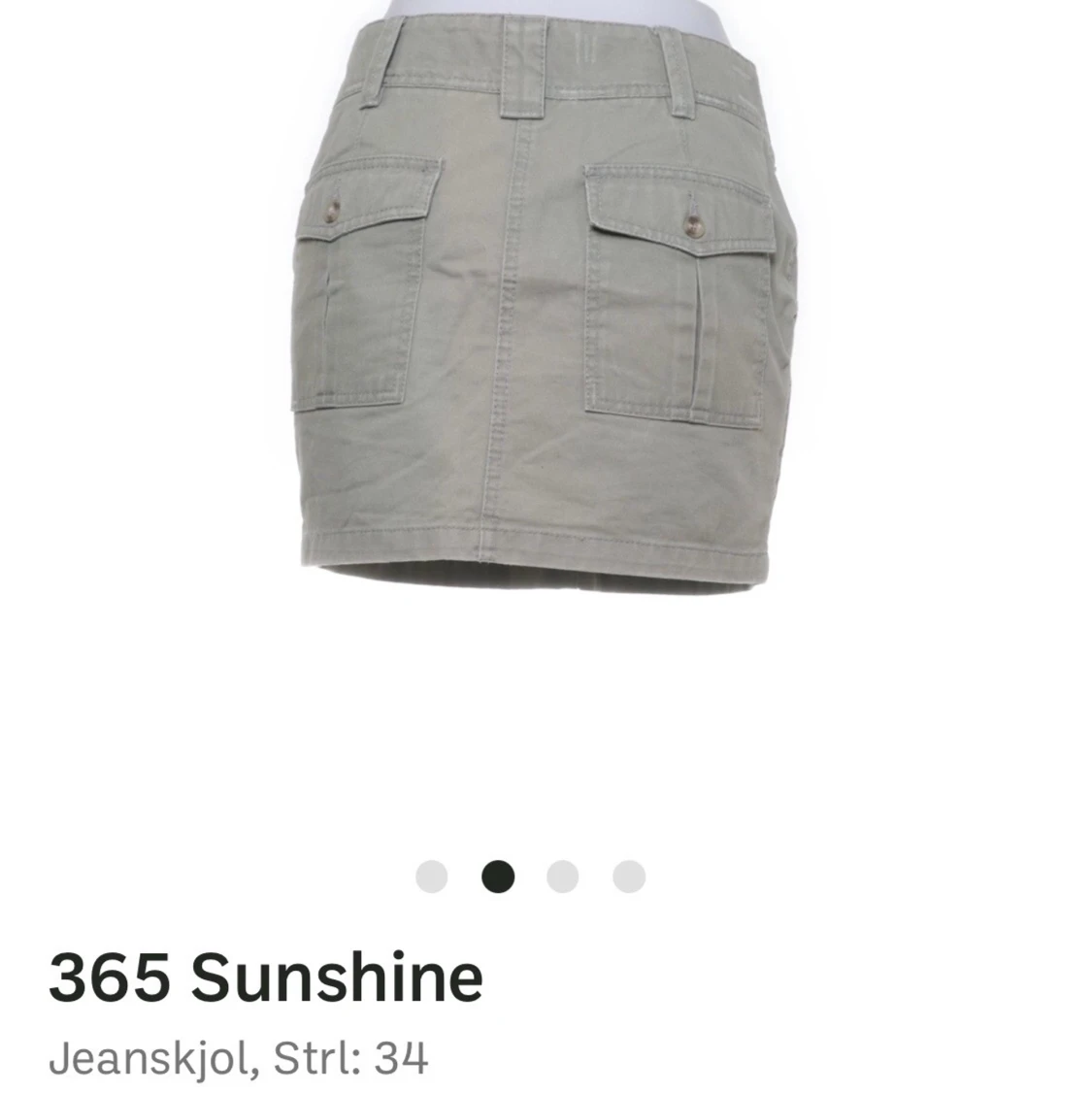1092x1093 pixels.
Task: Select the third photo indicator dot
Action: pyautogui.click(x=563, y=877)
